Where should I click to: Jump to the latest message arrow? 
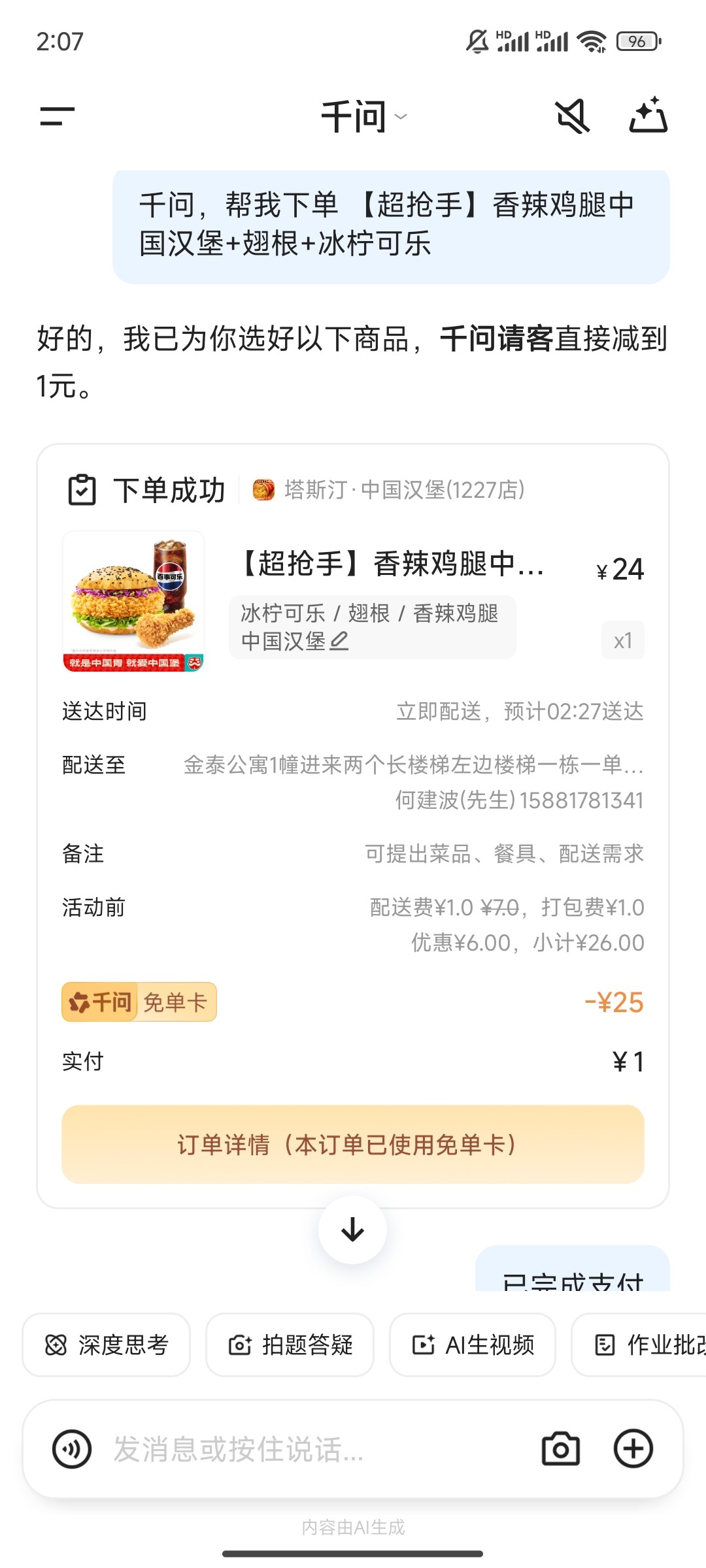[x=353, y=1230]
